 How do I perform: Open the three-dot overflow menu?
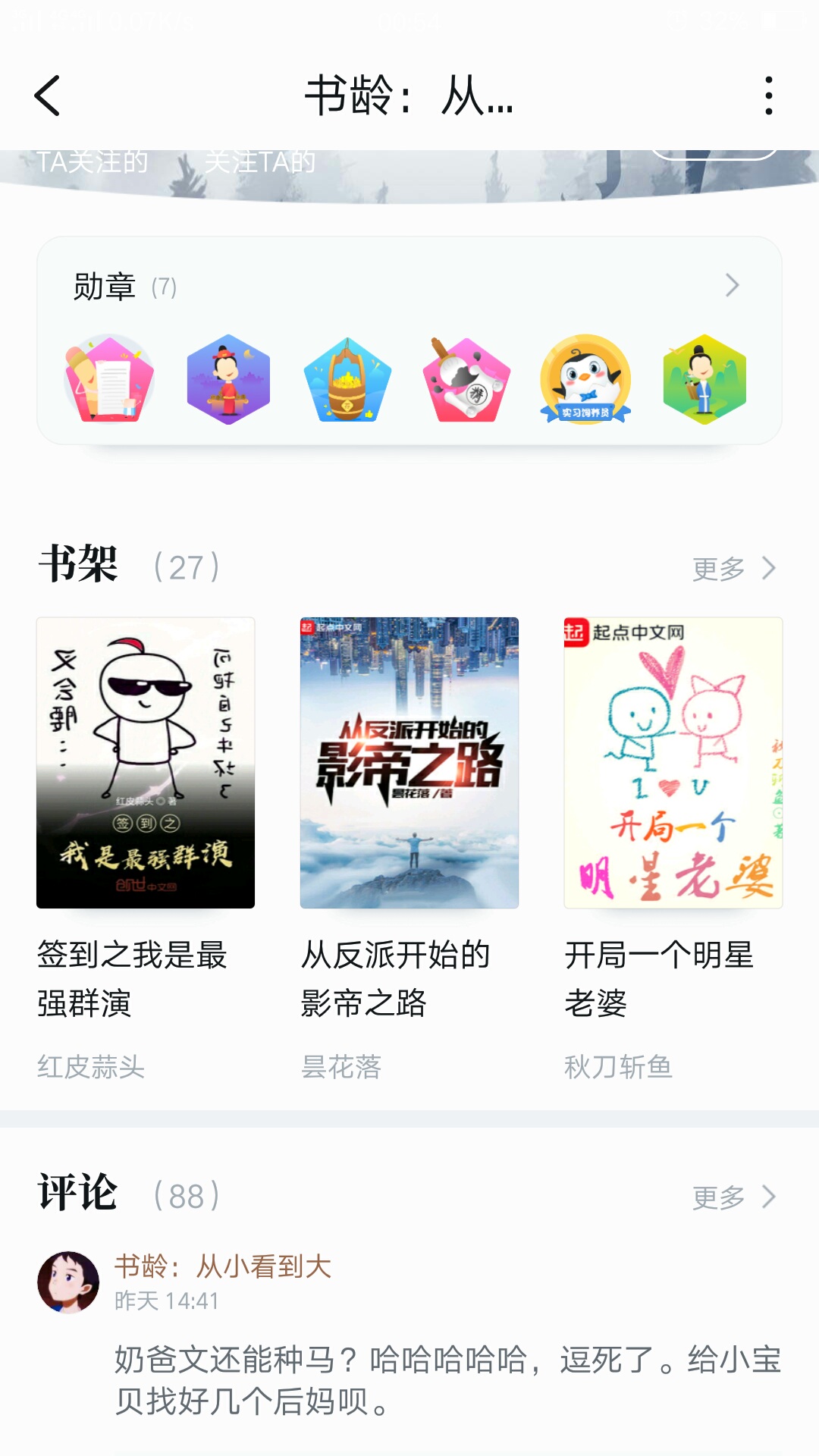[769, 96]
